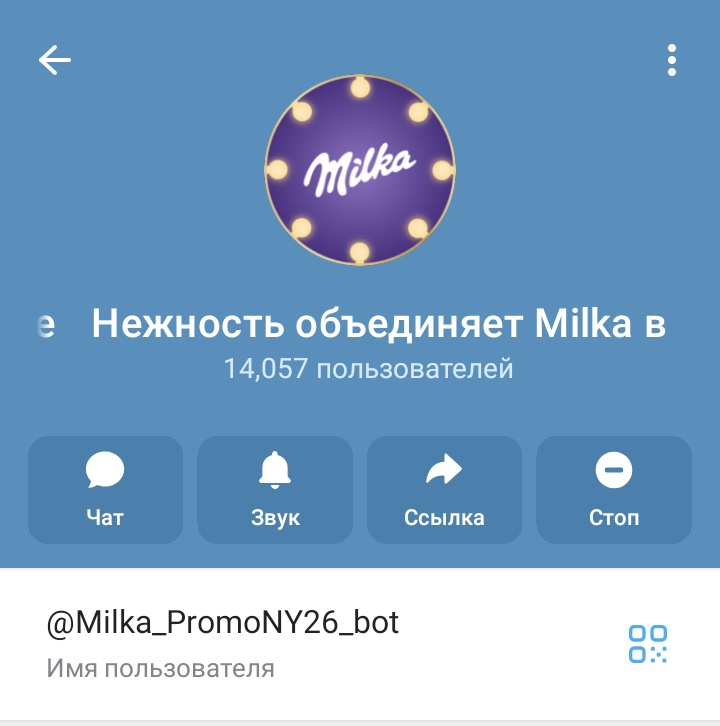The image size is (720, 726).
Task: Open the chat via Чат button
Action: 105,489
